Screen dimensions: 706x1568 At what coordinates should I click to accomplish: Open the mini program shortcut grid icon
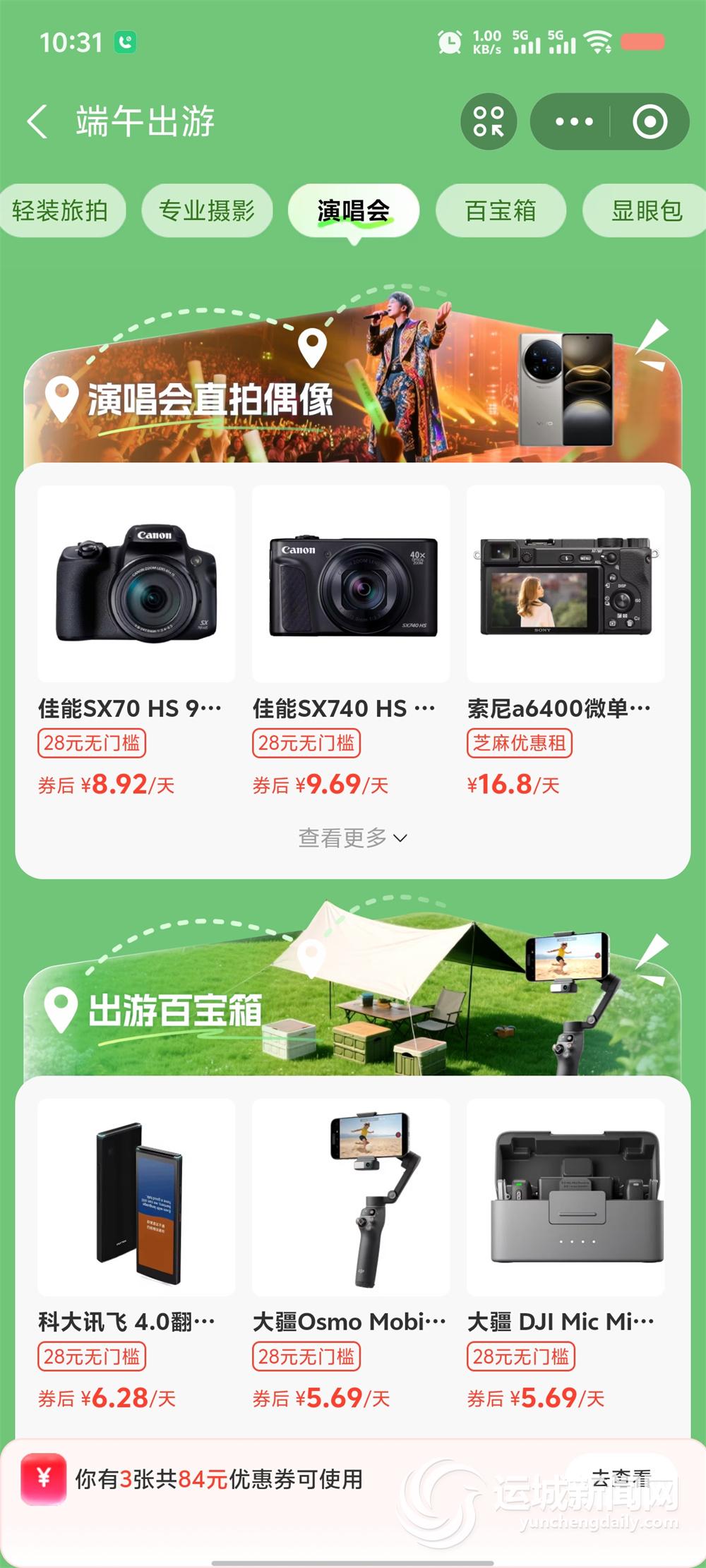coord(489,121)
